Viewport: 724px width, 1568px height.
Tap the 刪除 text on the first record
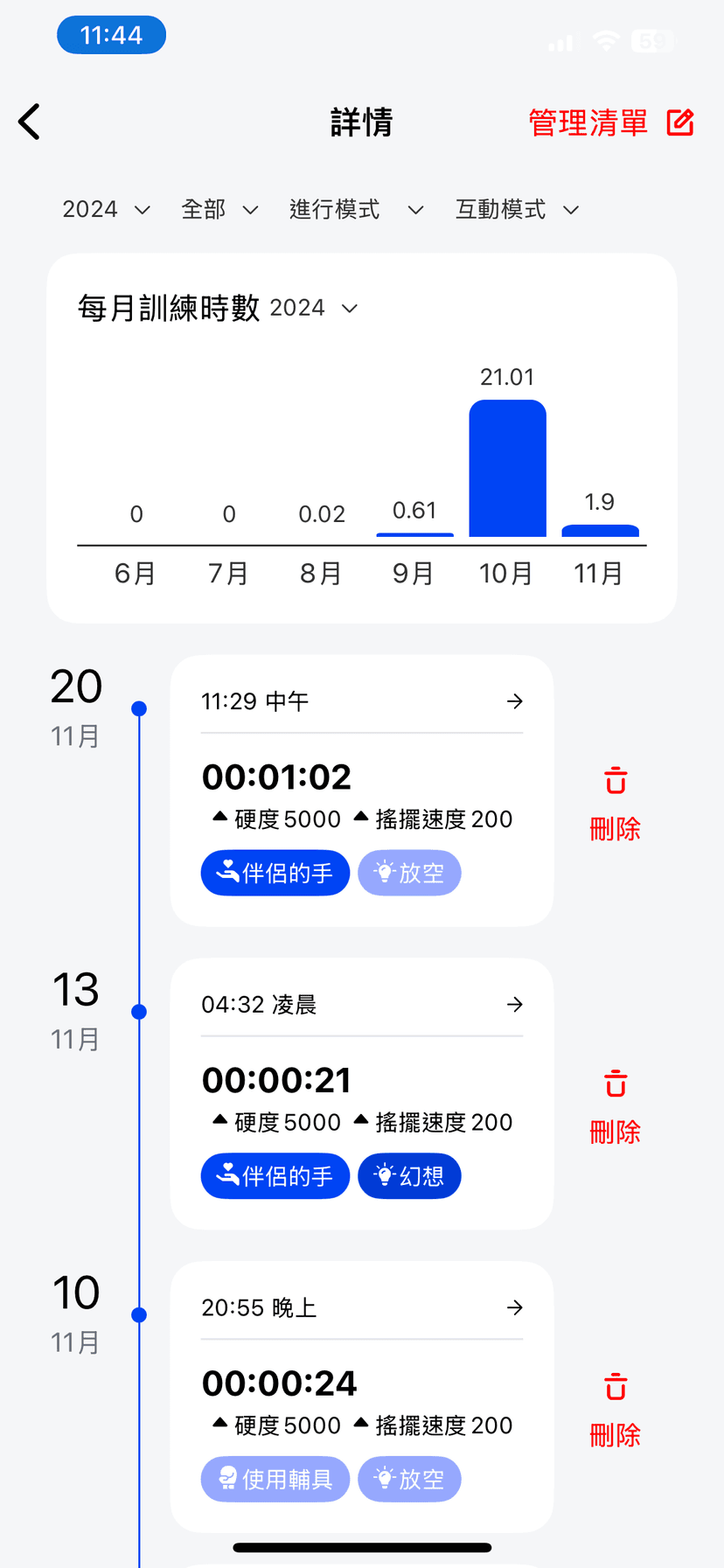(616, 828)
